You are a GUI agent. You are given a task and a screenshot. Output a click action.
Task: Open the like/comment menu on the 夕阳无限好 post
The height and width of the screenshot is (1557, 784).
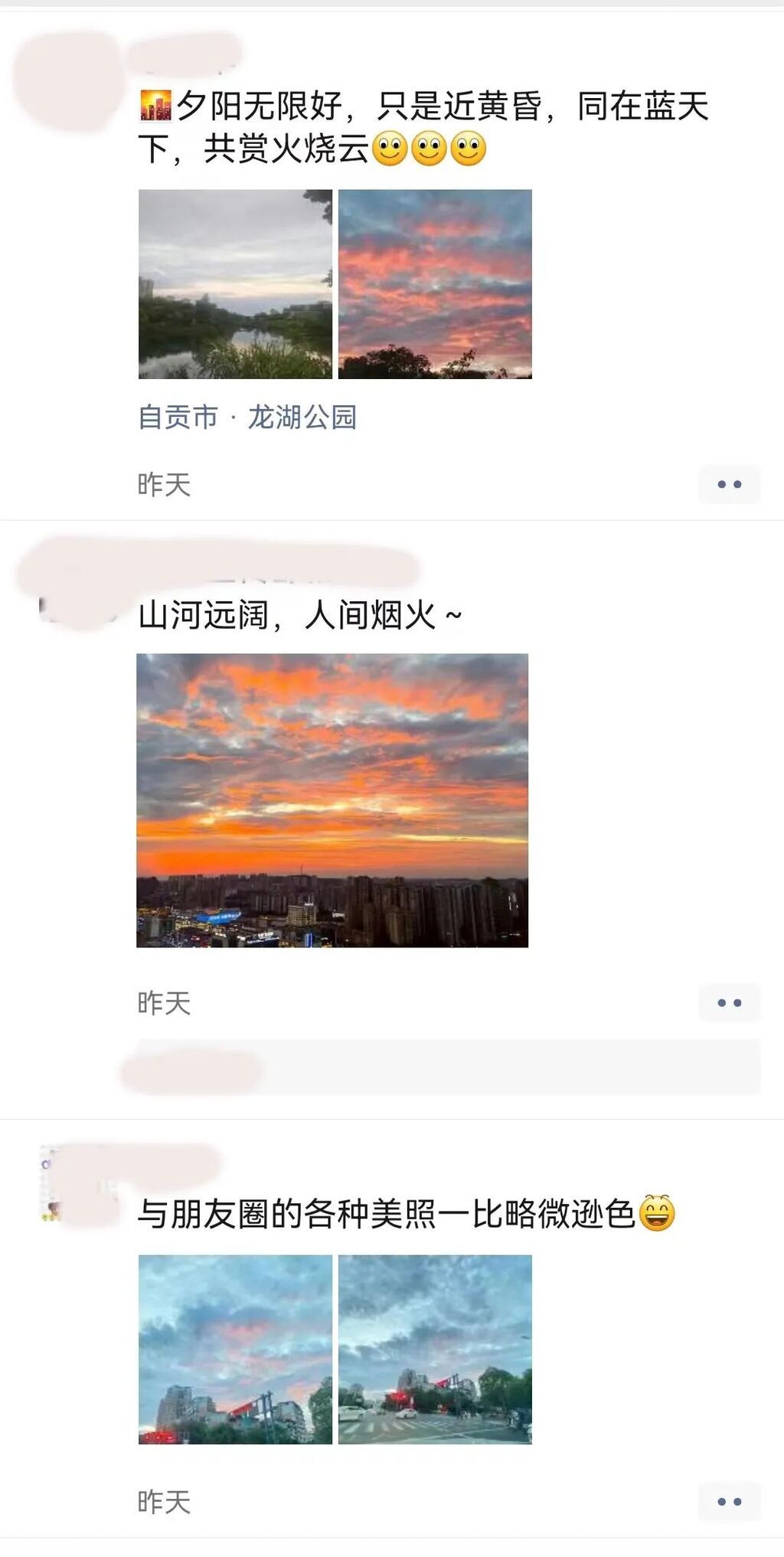729,484
